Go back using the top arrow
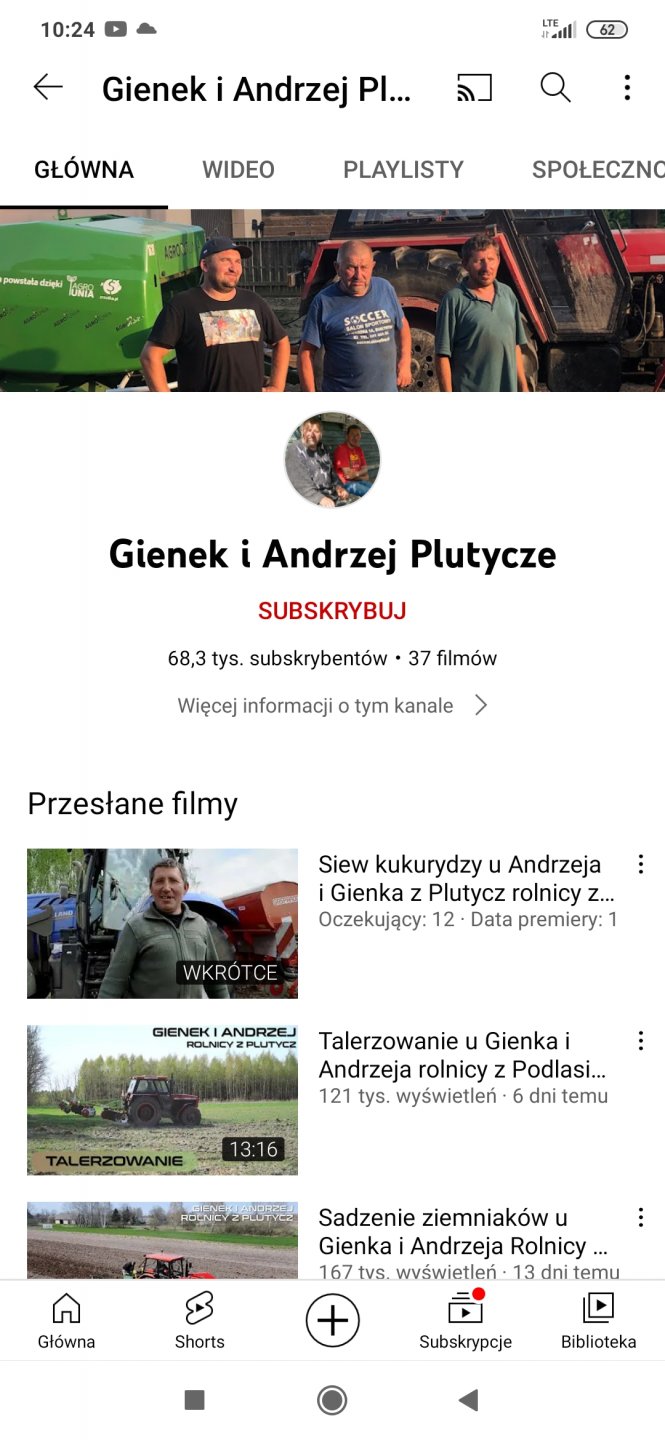This screenshot has height=1440, width=665. point(48,88)
